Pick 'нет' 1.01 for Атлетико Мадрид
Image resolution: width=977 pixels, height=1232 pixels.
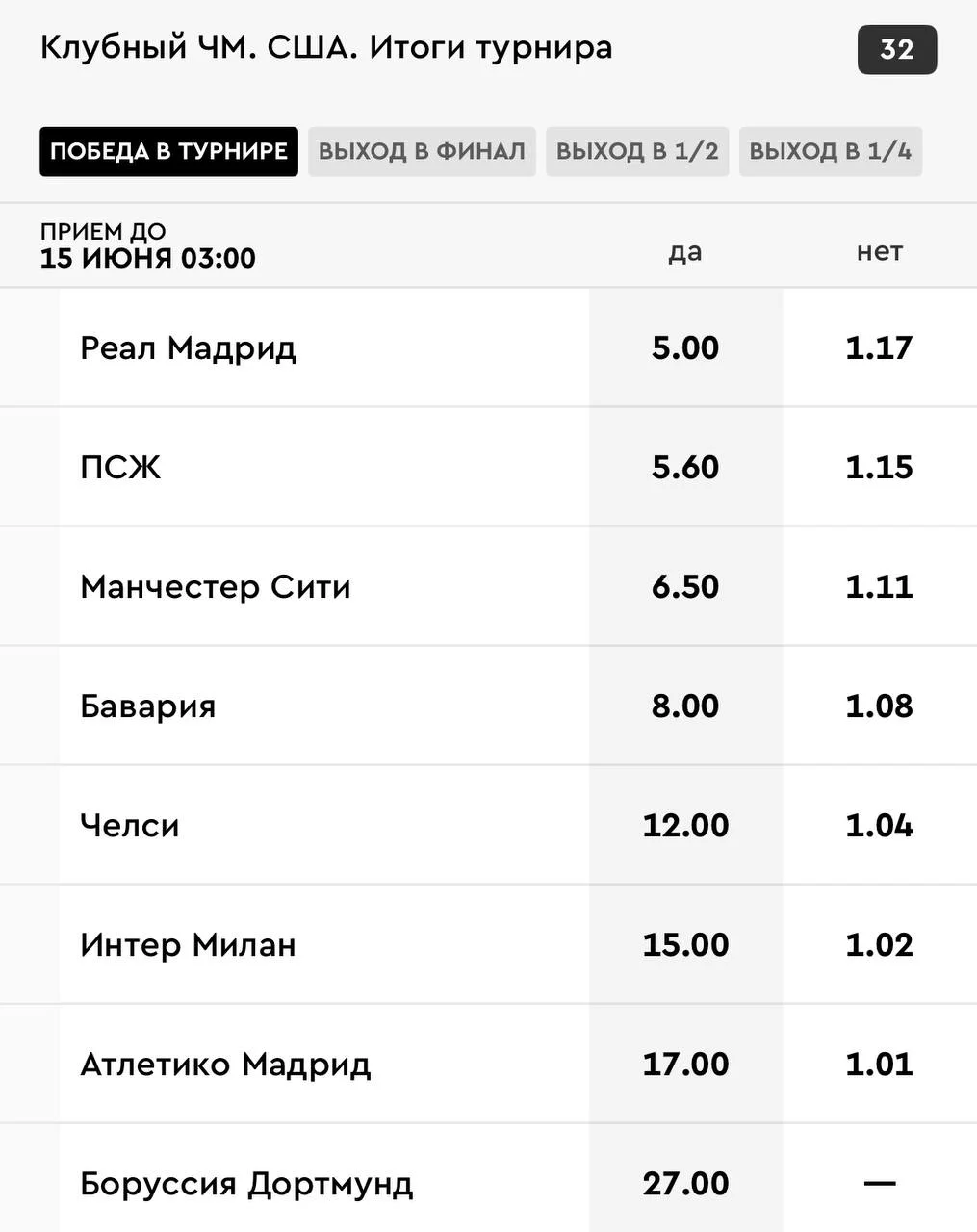(x=879, y=1064)
